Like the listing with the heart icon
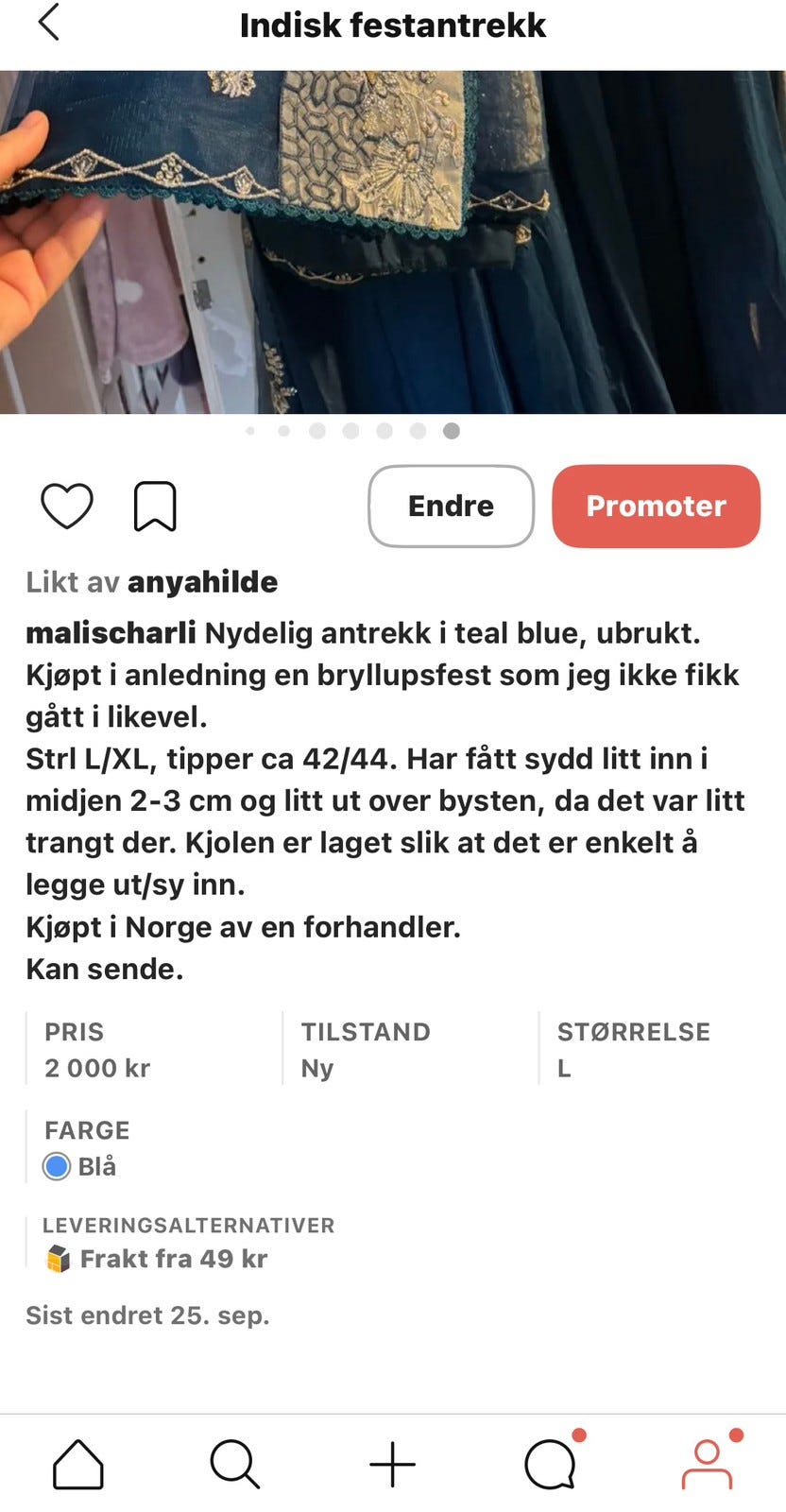The height and width of the screenshot is (1512, 786). click(65, 506)
